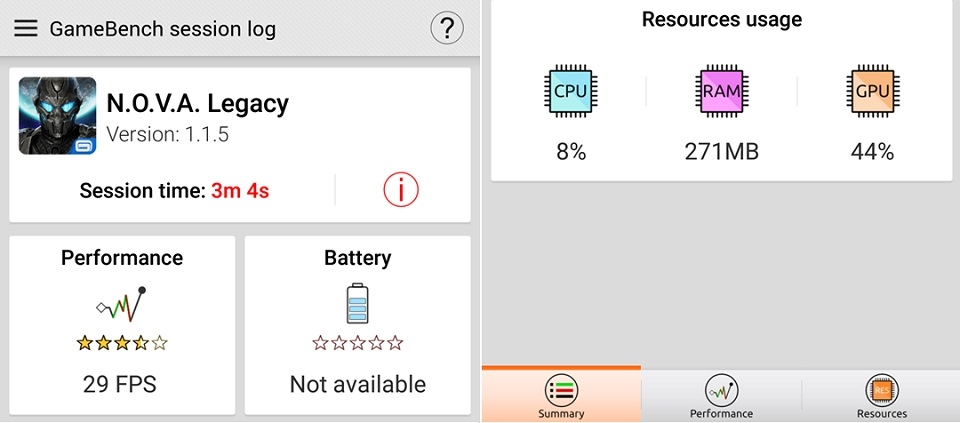Switch to the Resources tab
The height and width of the screenshot is (423, 960).
[881, 396]
